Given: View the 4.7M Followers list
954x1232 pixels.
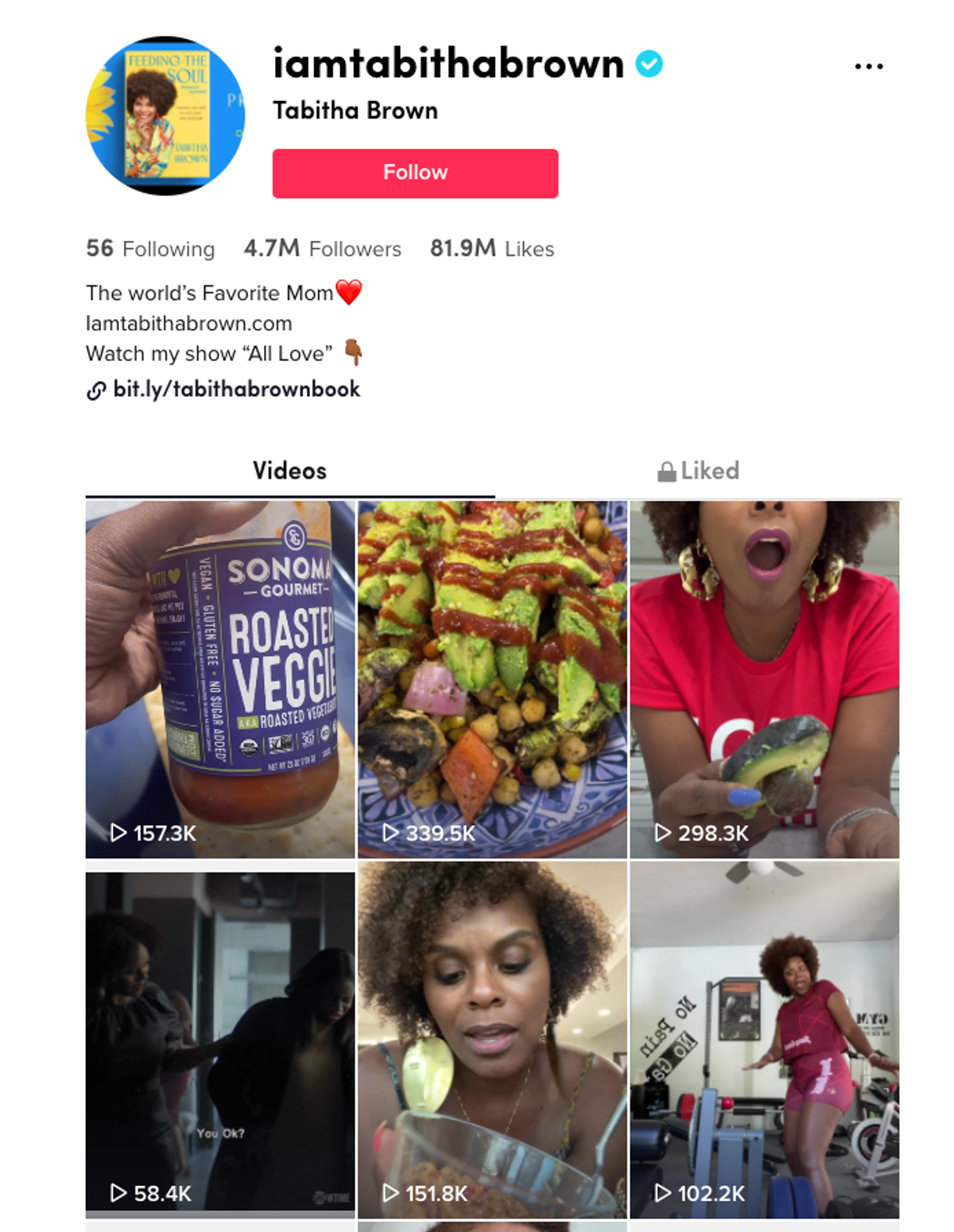Looking at the screenshot, I should (322, 249).
